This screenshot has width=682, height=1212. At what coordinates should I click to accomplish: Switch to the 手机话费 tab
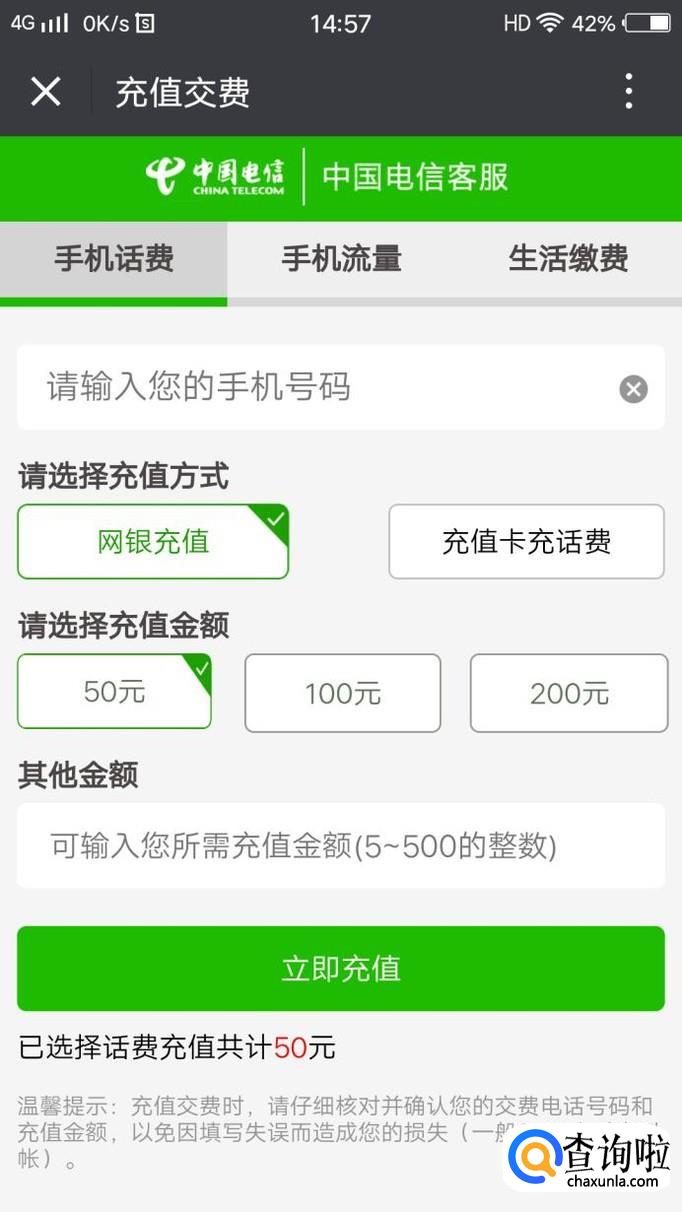[114, 260]
